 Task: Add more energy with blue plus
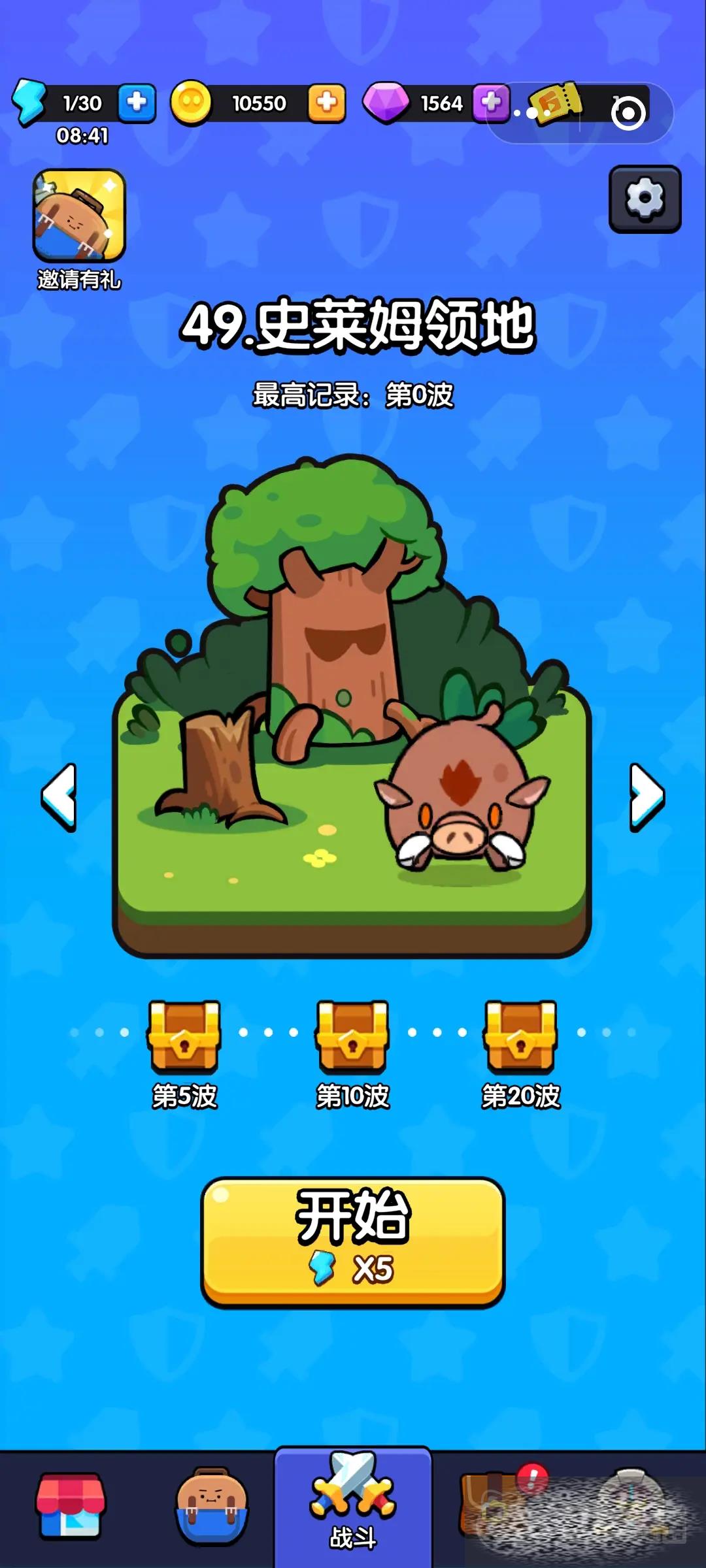click(137, 103)
